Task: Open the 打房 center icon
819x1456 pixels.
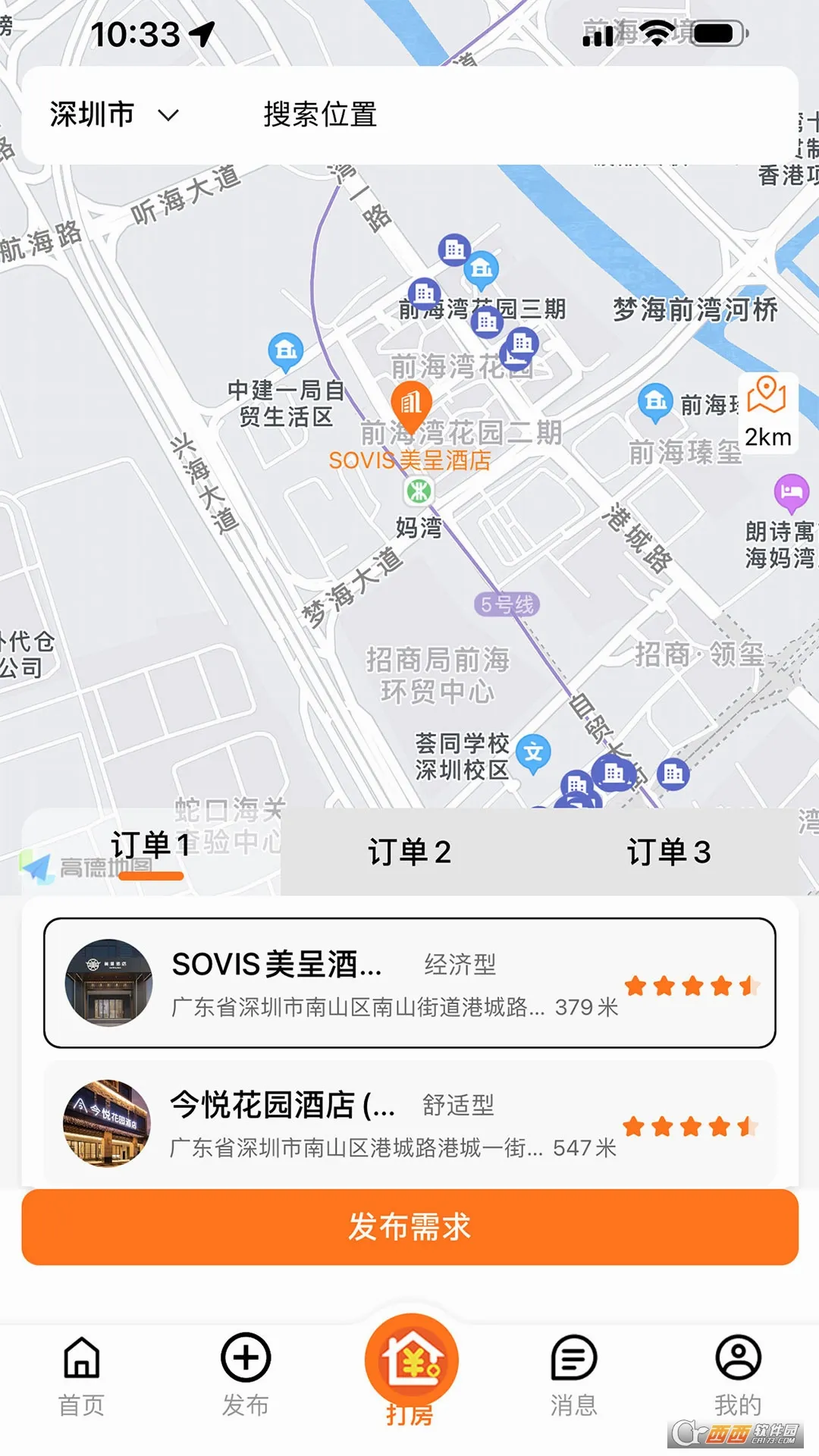Action: click(x=409, y=1361)
